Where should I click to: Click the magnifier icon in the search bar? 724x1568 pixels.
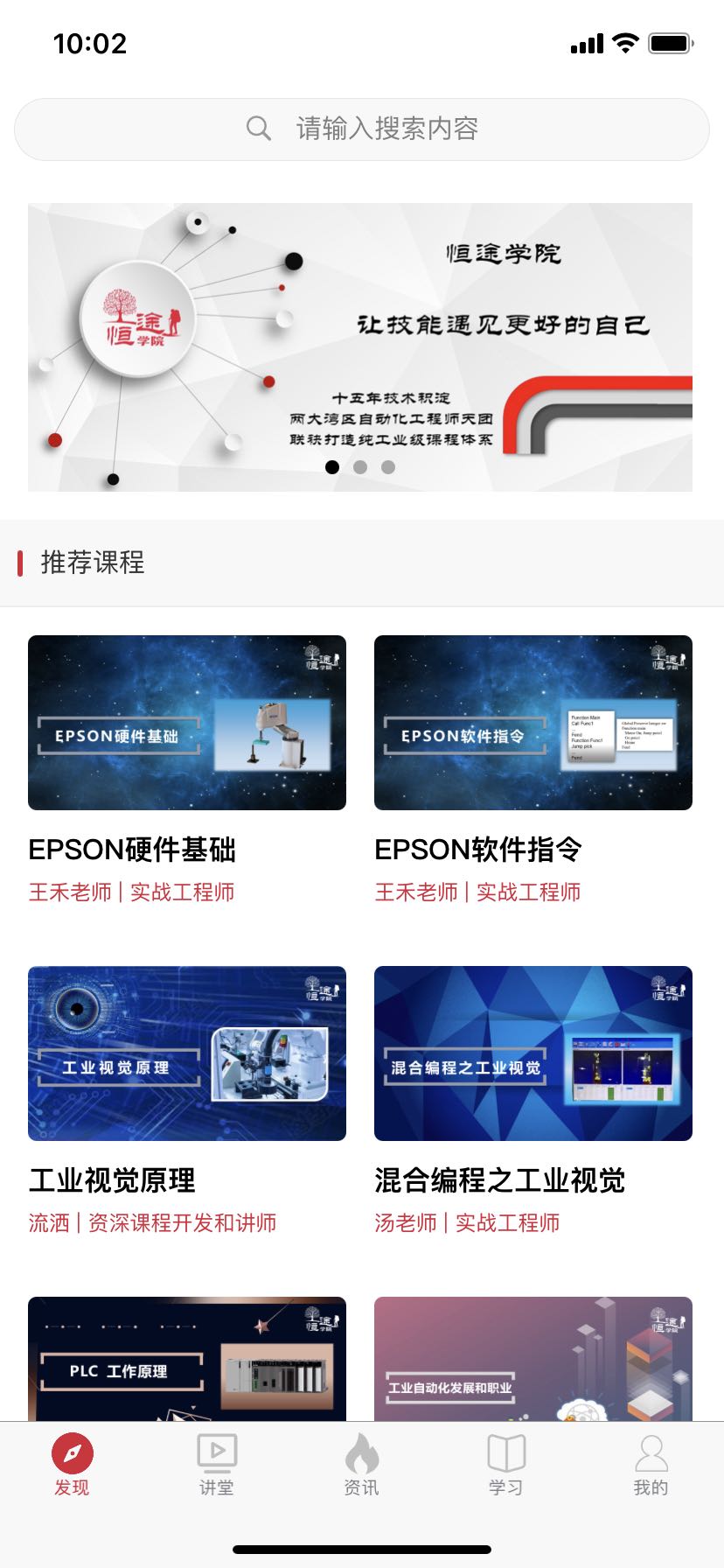coord(258,128)
